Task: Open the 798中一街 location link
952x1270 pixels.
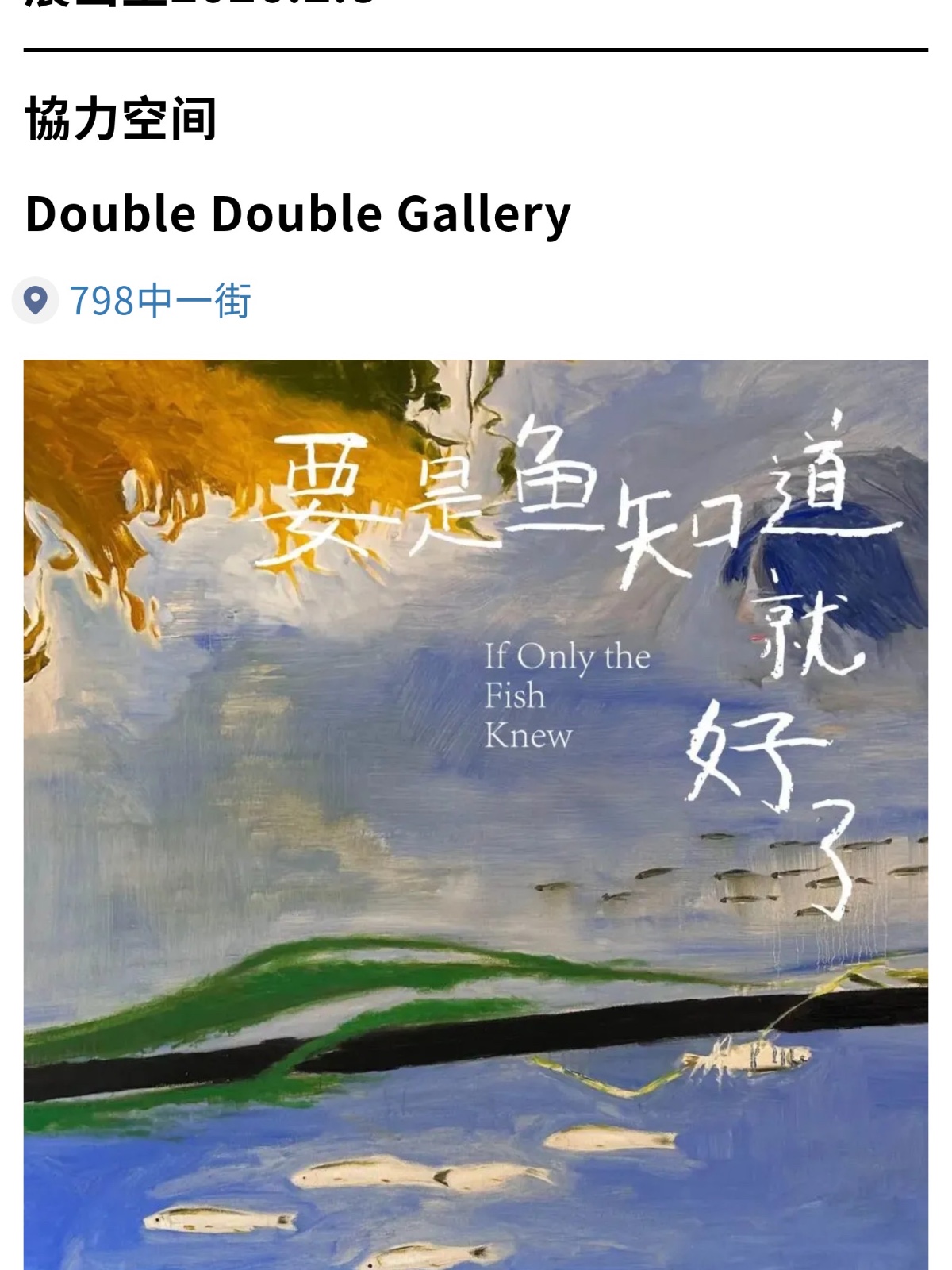Action: pyautogui.click(x=159, y=301)
